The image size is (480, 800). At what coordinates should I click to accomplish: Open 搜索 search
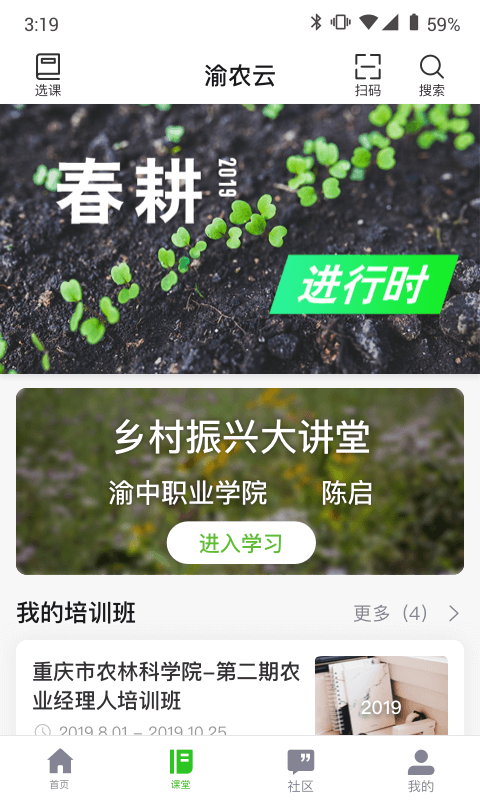[x=432, y=75]
